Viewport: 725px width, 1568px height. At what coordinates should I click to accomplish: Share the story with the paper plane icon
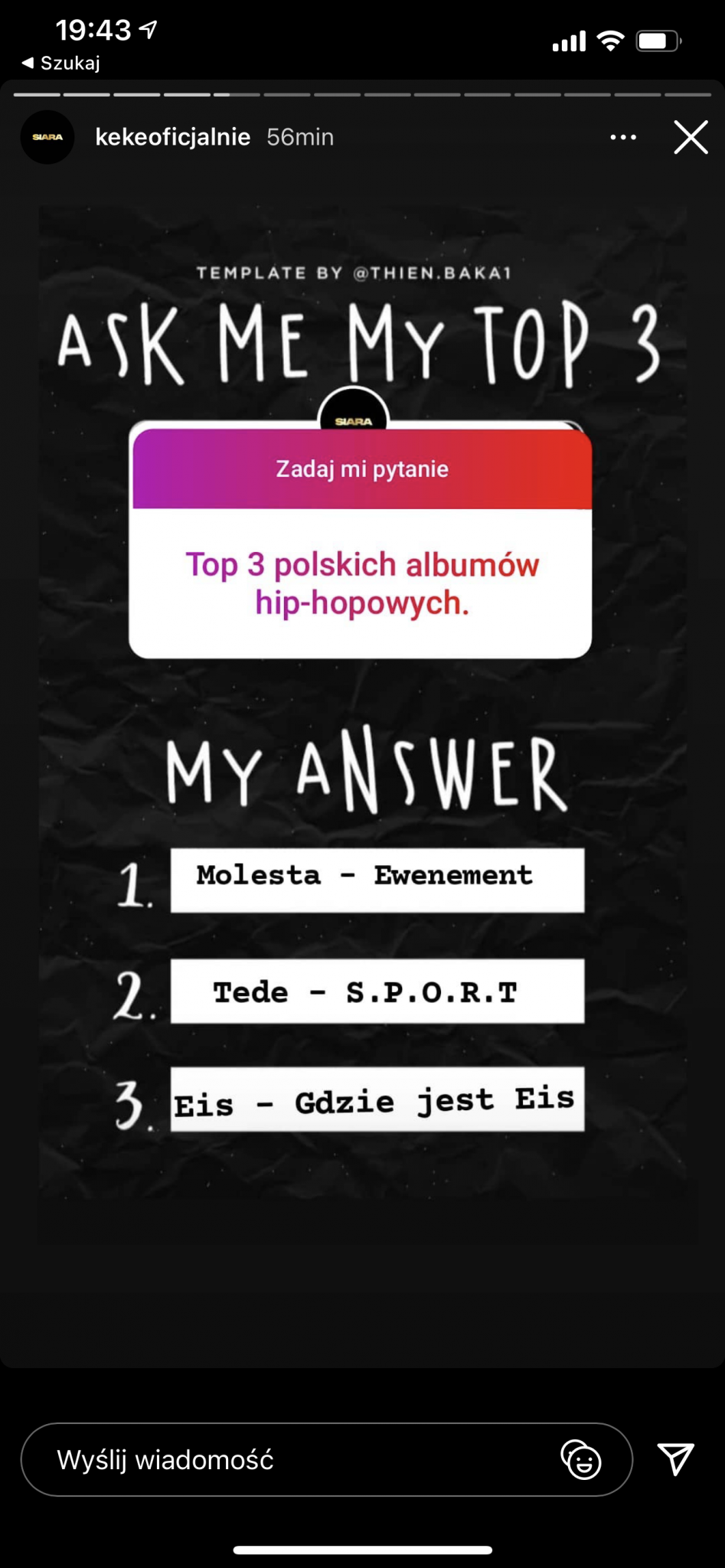click(x=676, y=1459)
